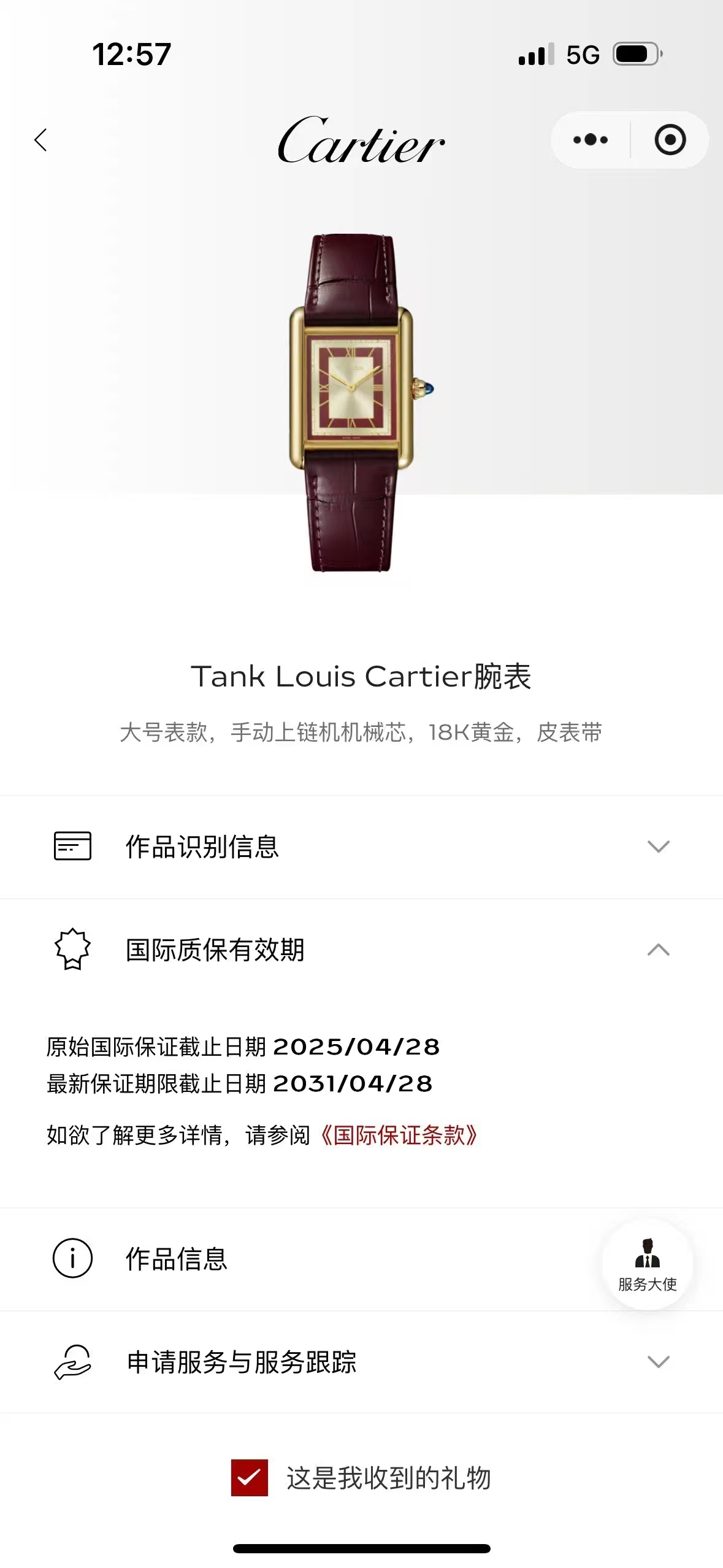Go back using the top-left arrow
The width and height of the screenshot is (723, 1568).
41,140
